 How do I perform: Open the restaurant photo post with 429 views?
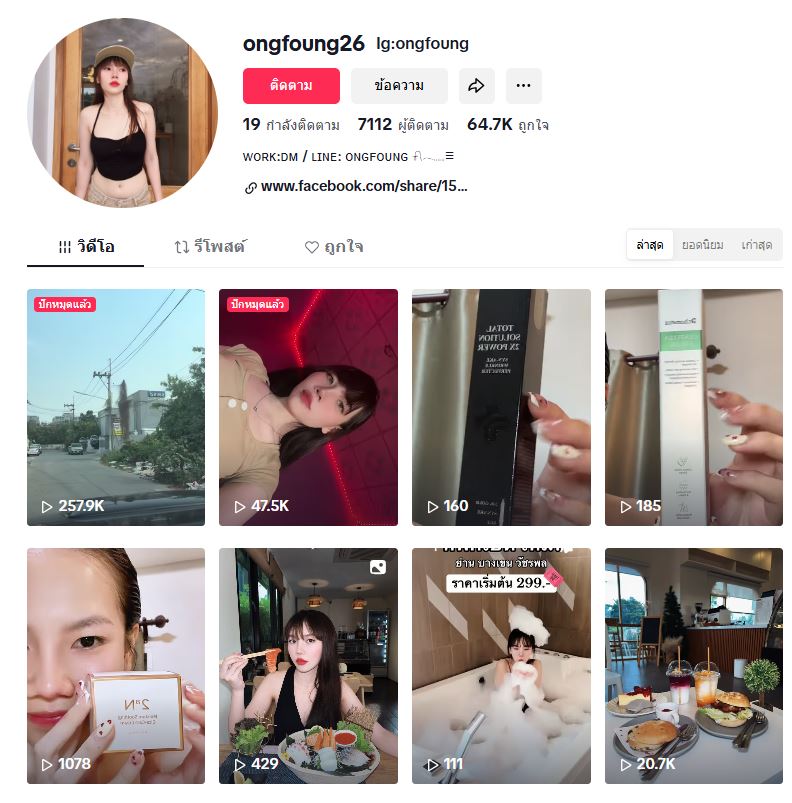pyautogui.click(x=308, y=665)
